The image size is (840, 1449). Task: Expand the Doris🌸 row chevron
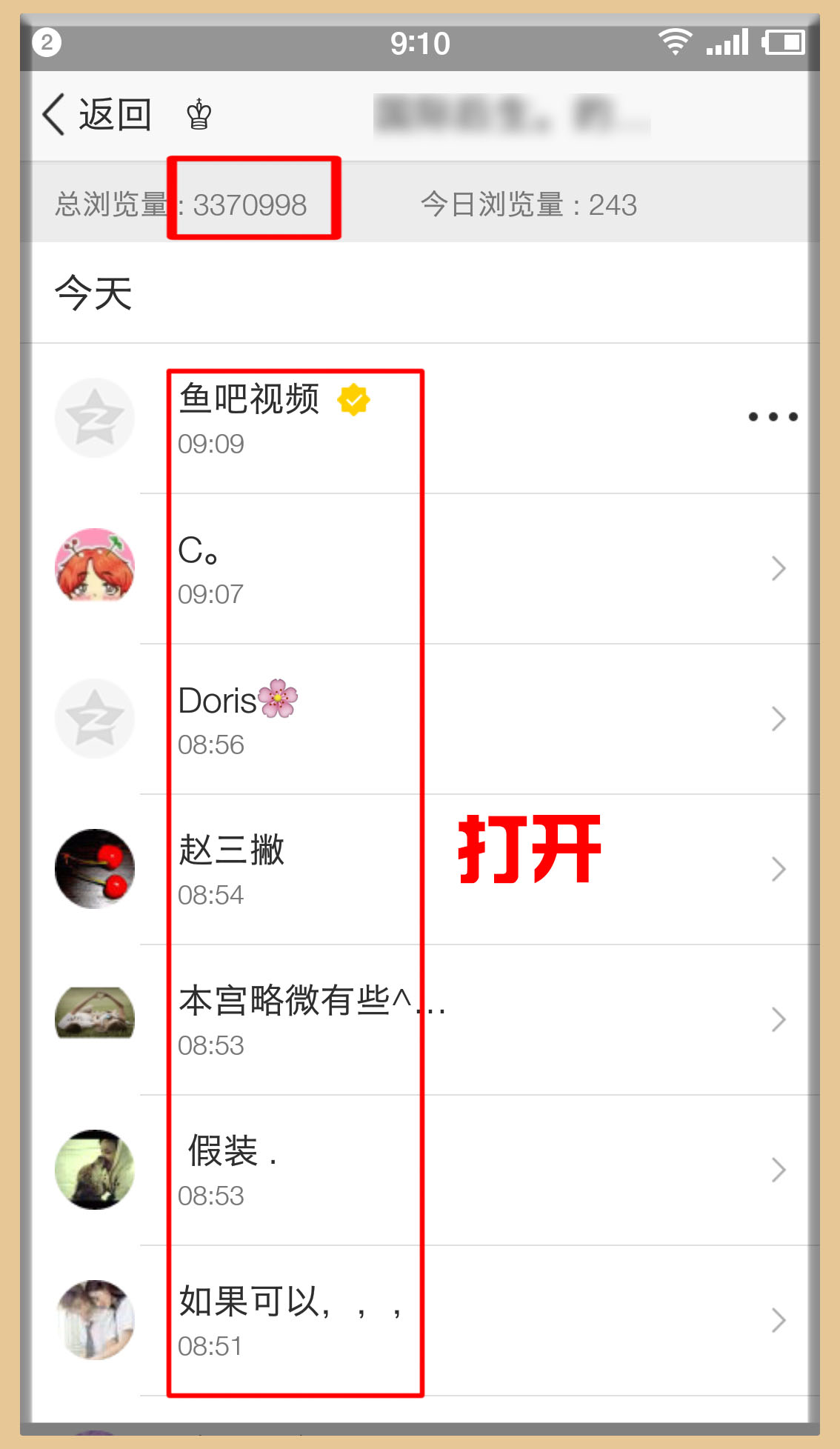pos(779,718)
